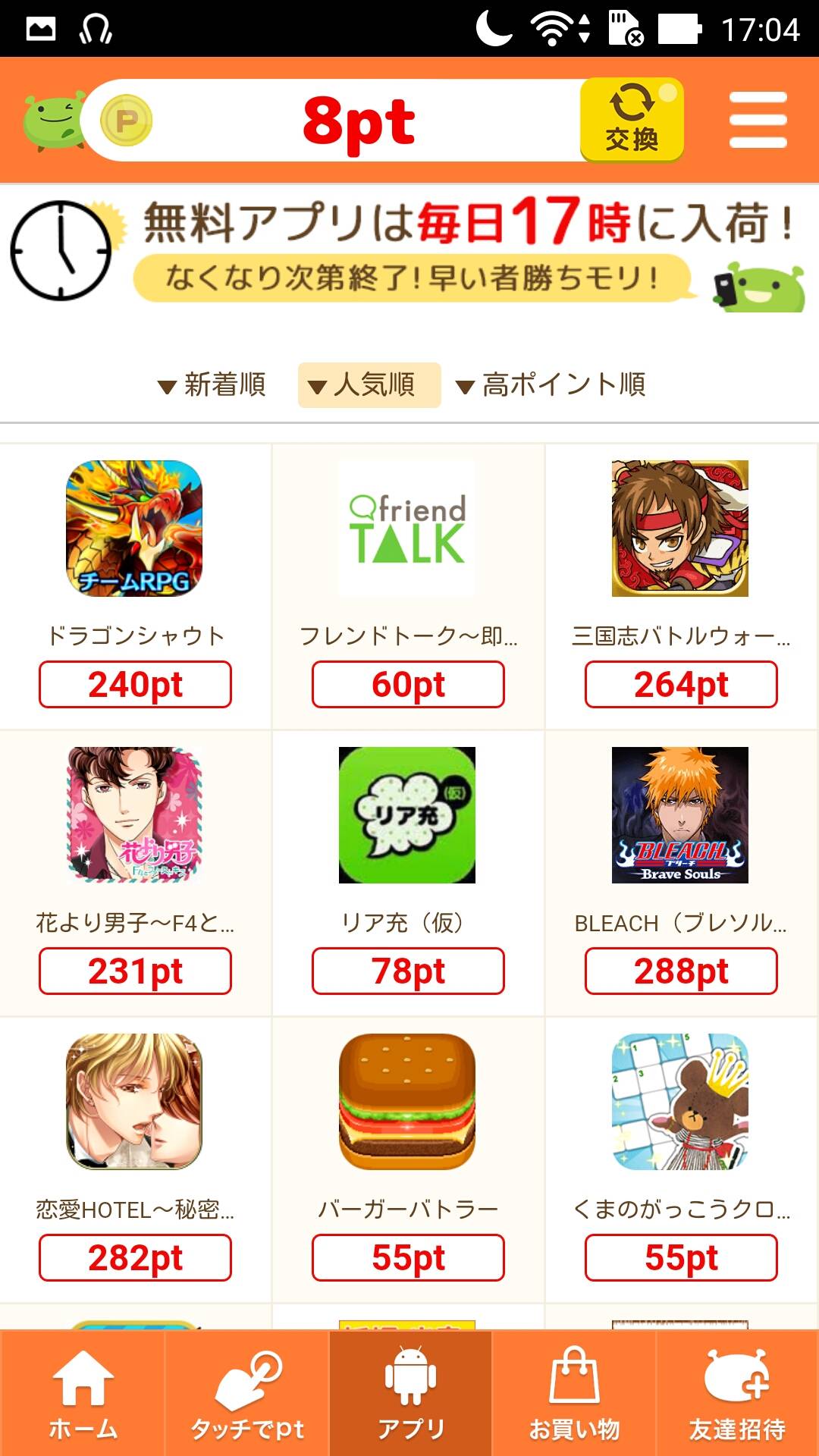Switch to the タッチでpt tab
The width and height of the screenshot is (819, 1456).
246,1394
